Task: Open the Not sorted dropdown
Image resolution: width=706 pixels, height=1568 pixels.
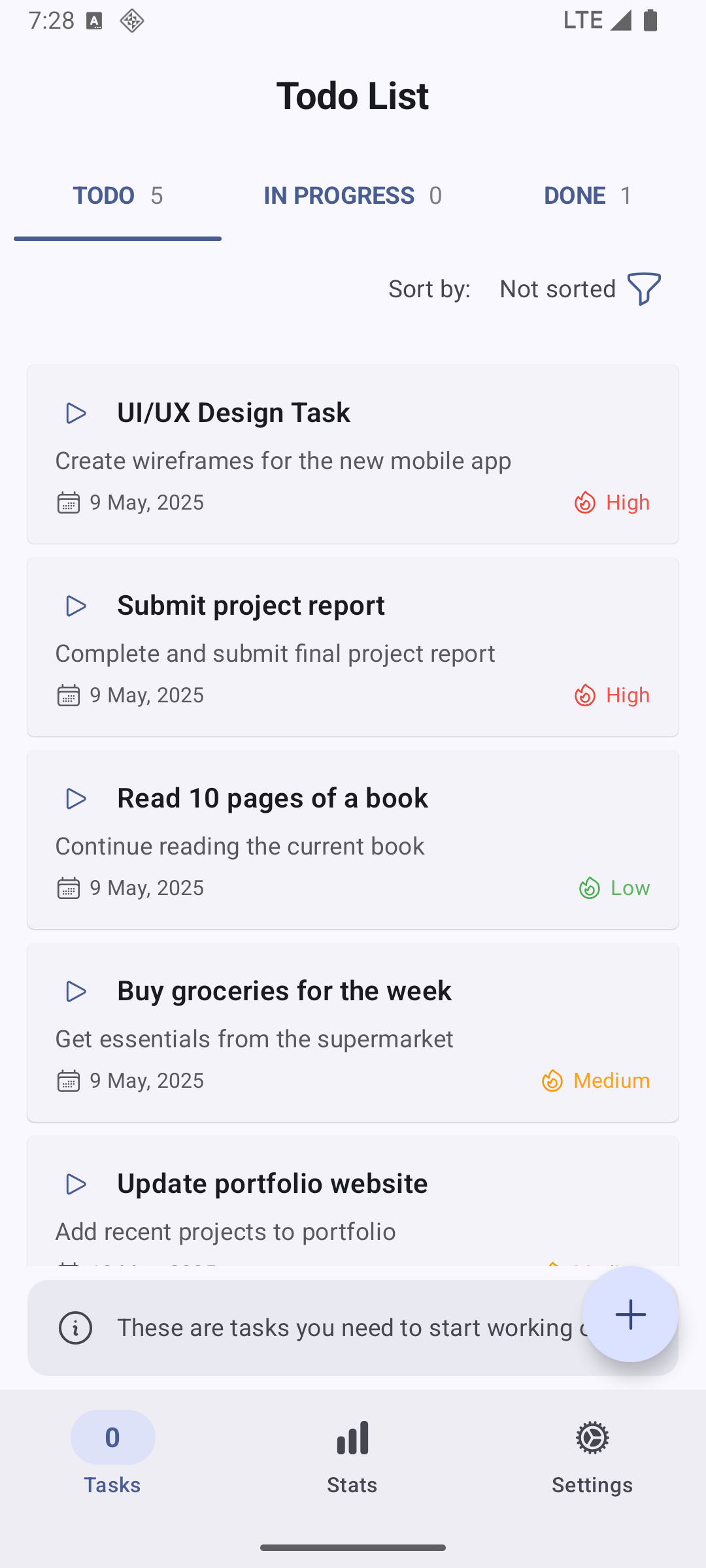Action: (x=557, y=288)
